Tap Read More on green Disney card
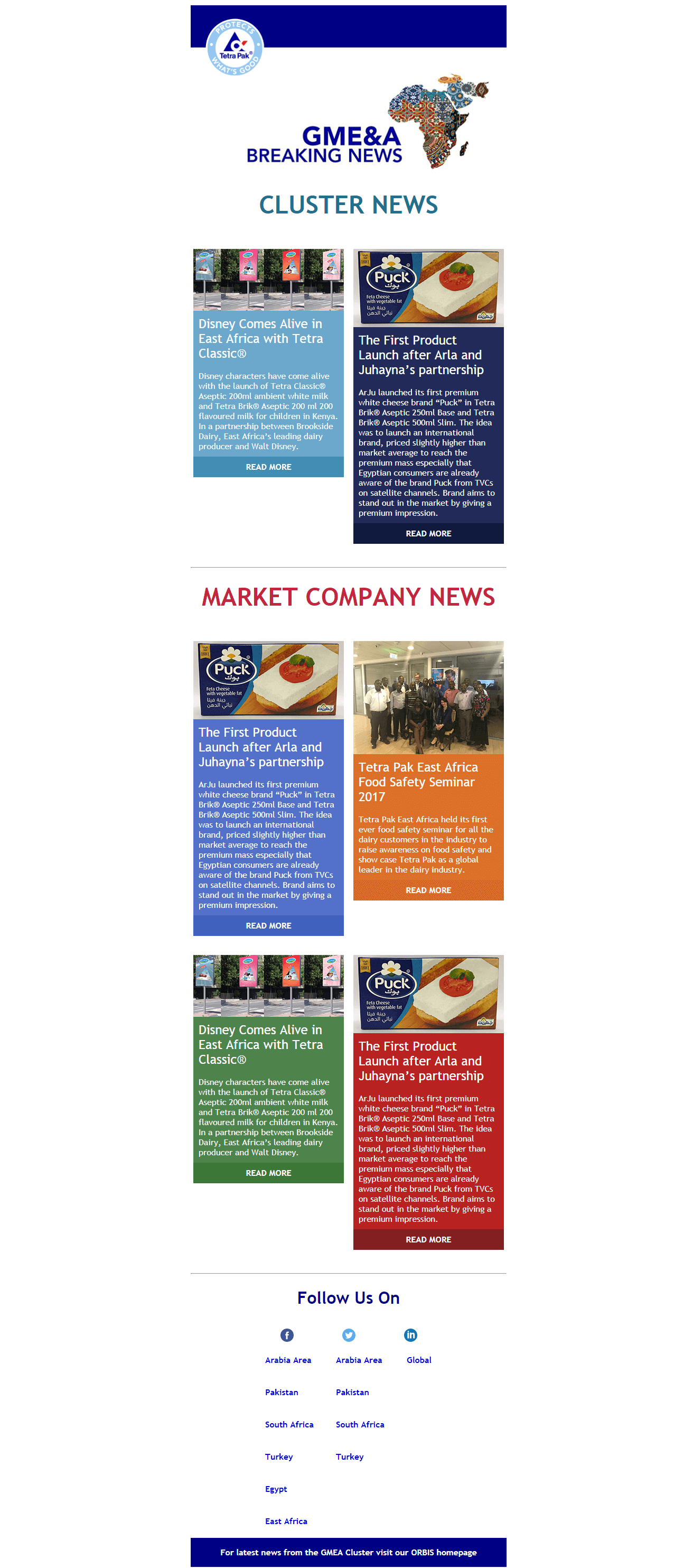This screenshot has width=693, height=1568. (x=268, y=1173)
